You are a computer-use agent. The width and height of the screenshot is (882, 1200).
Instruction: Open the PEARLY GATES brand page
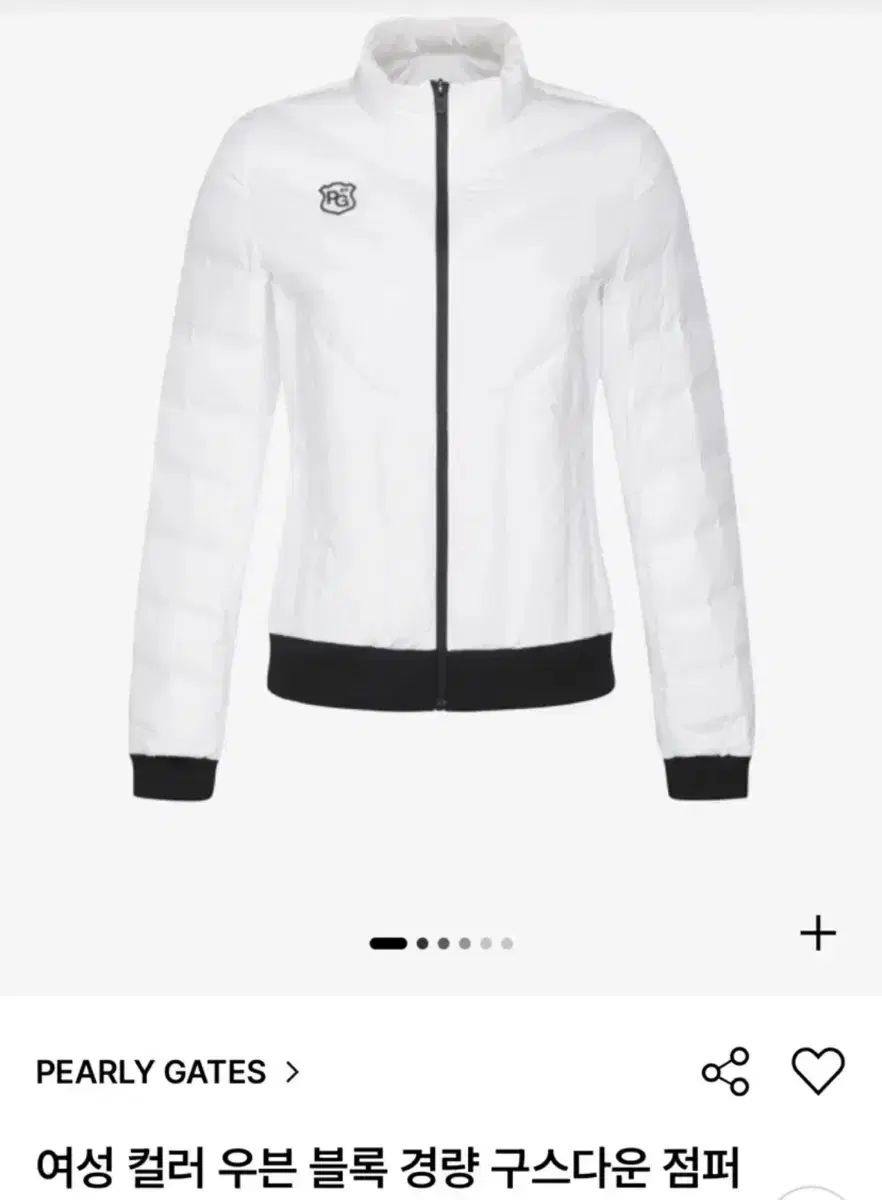pos(167,1073)
